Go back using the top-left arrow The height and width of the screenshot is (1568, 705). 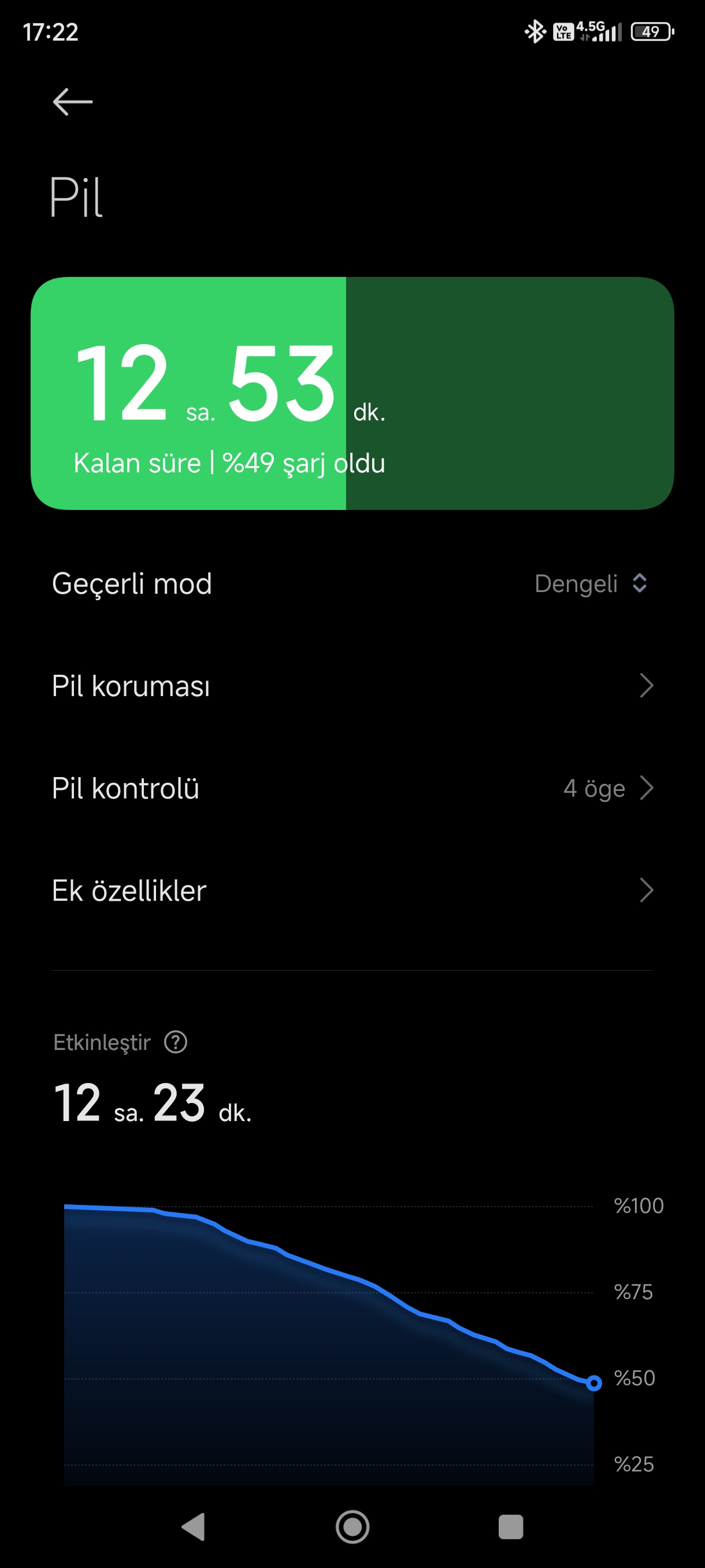click(72, 102)
